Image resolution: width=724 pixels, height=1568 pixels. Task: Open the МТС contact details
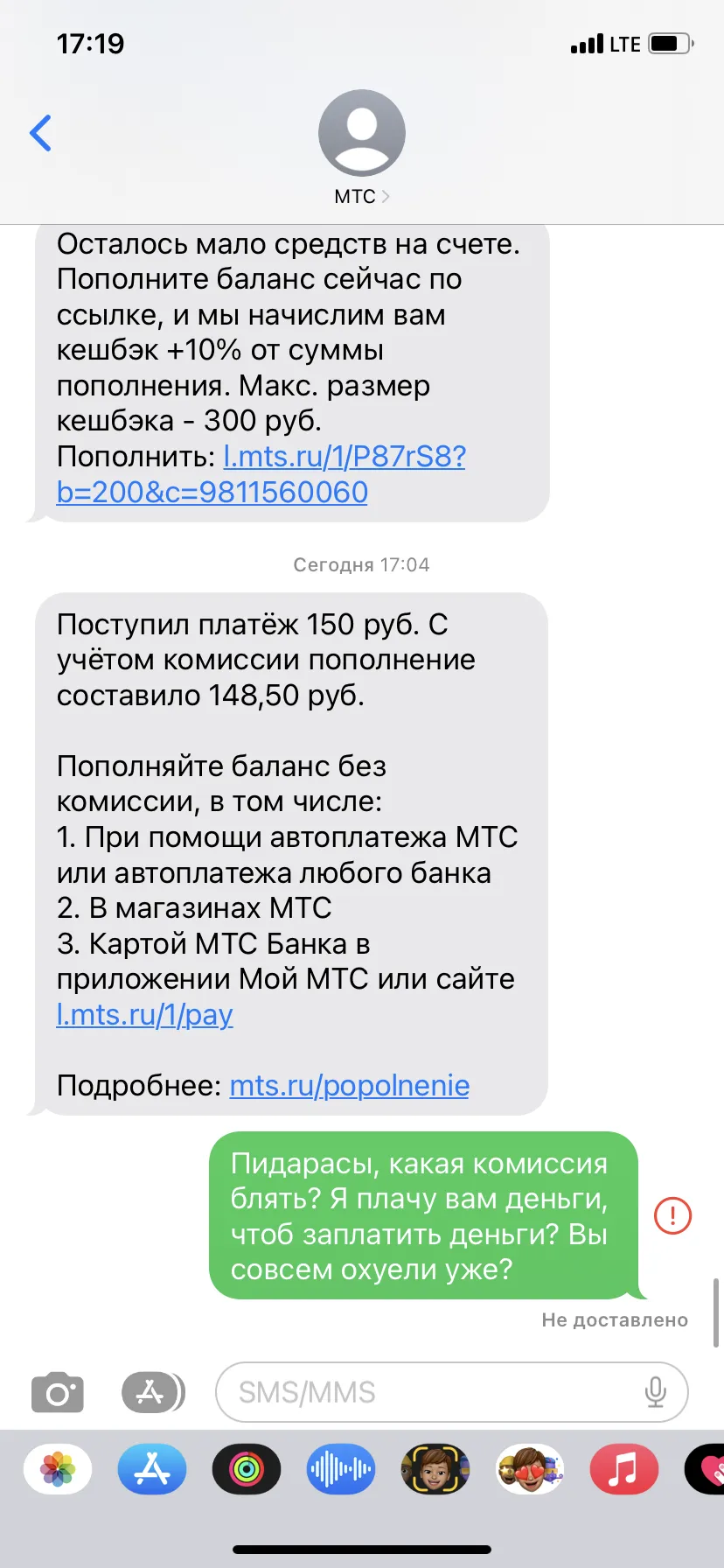click(361, 148)
